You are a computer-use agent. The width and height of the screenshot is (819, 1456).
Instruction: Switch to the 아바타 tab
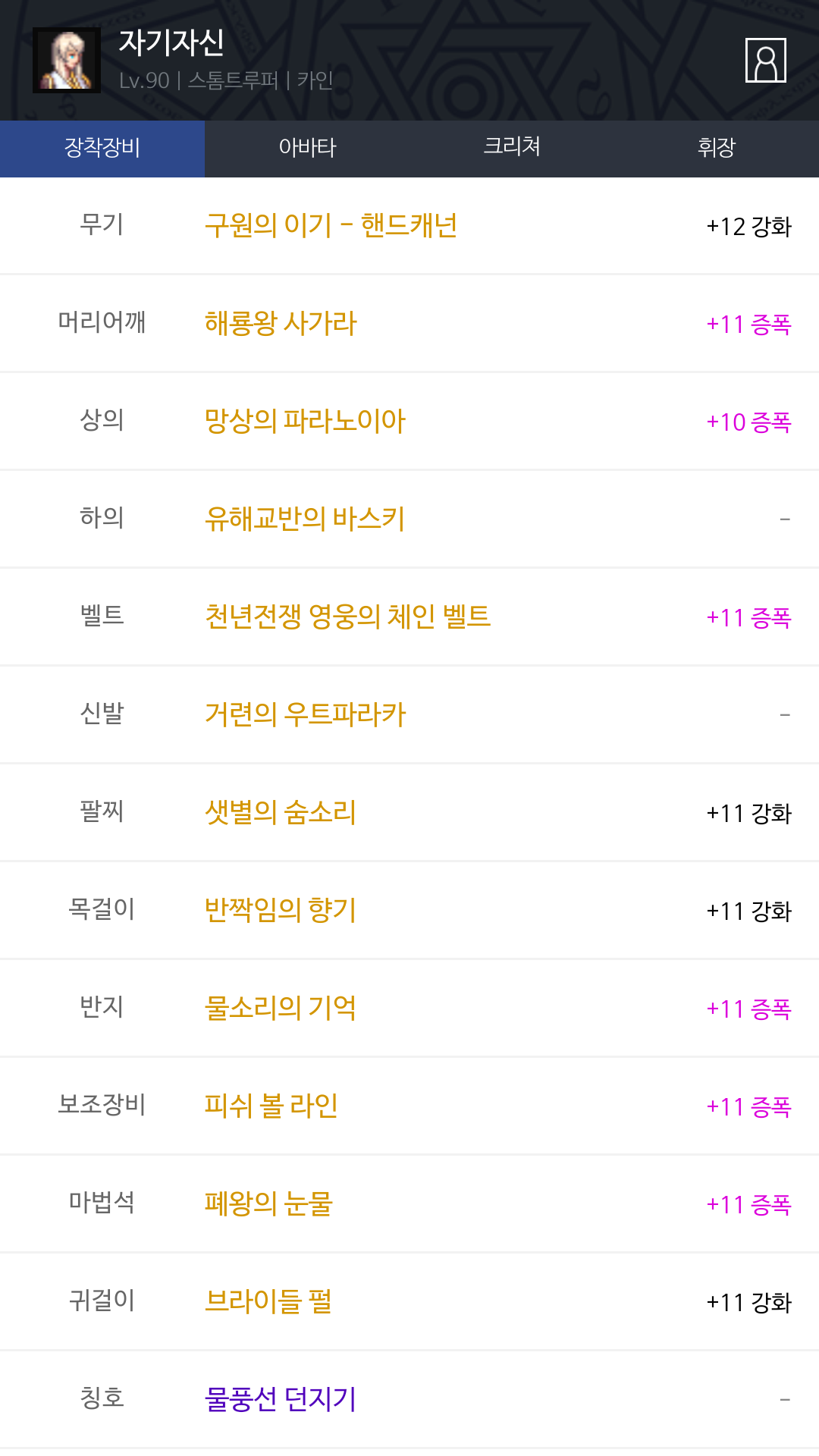tap(307, 149)
